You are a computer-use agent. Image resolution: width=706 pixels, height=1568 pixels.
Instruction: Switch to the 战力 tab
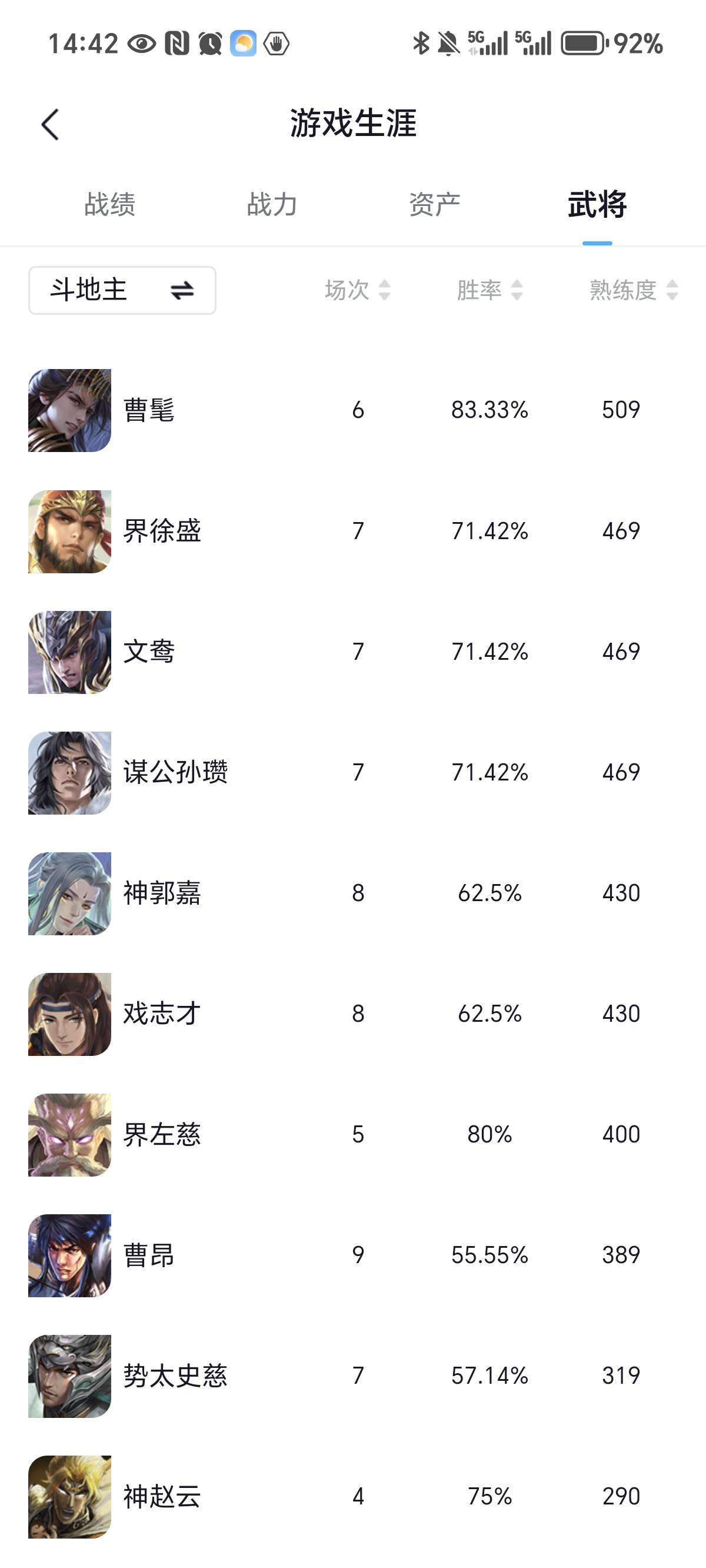point(272,204)
